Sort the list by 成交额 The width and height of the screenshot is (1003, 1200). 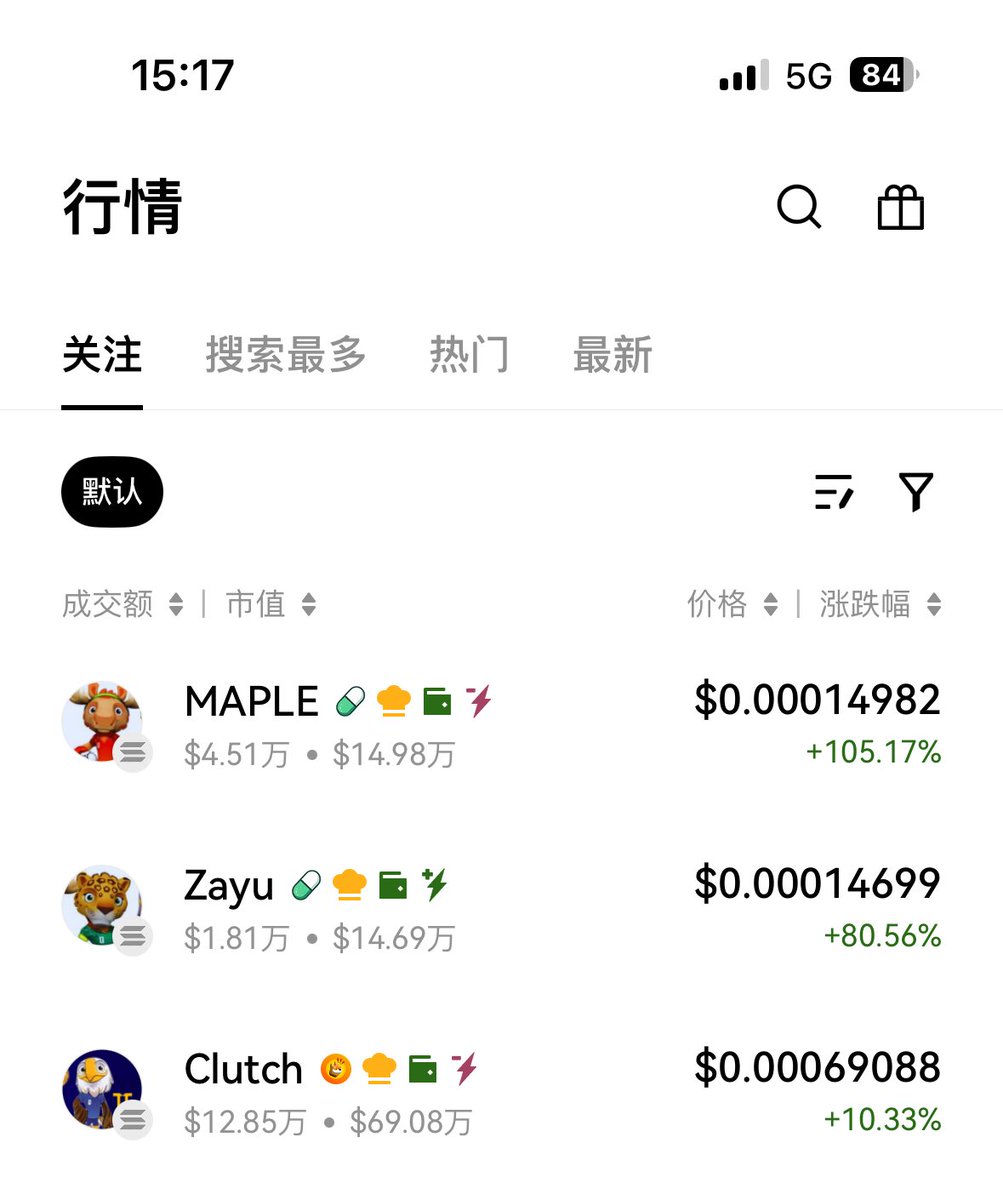[x=122, y=604]
